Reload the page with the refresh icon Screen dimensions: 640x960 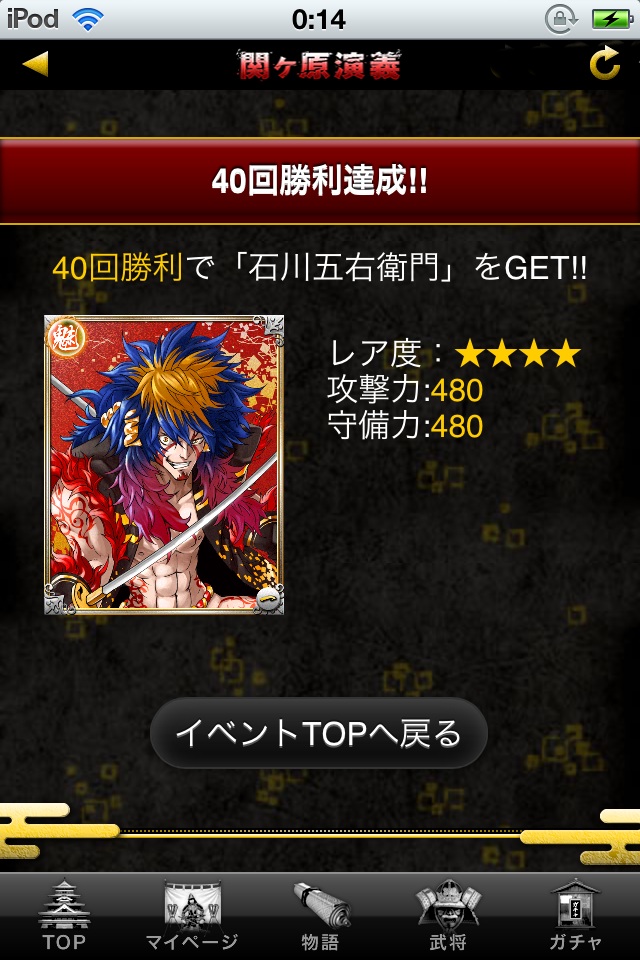click(604, 65)
